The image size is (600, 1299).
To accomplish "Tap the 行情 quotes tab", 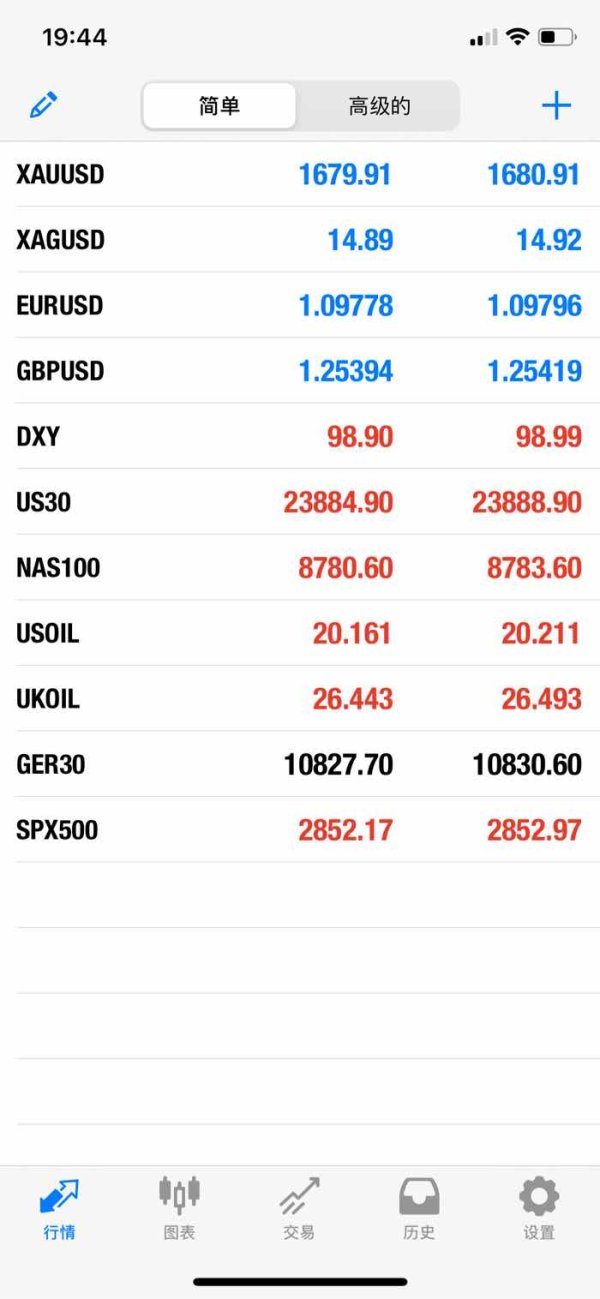I will pos(59,1208).
